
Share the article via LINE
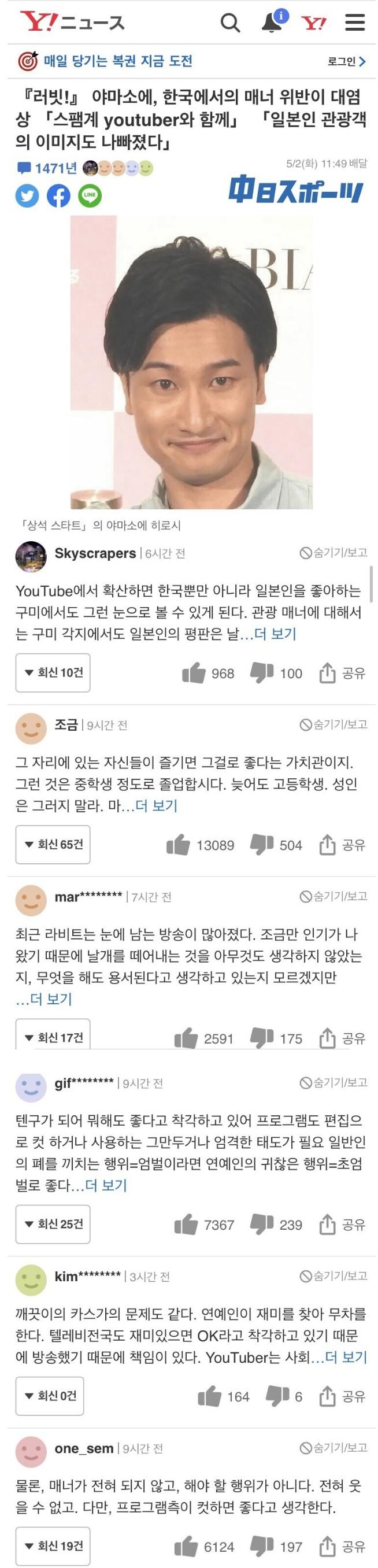90,195
